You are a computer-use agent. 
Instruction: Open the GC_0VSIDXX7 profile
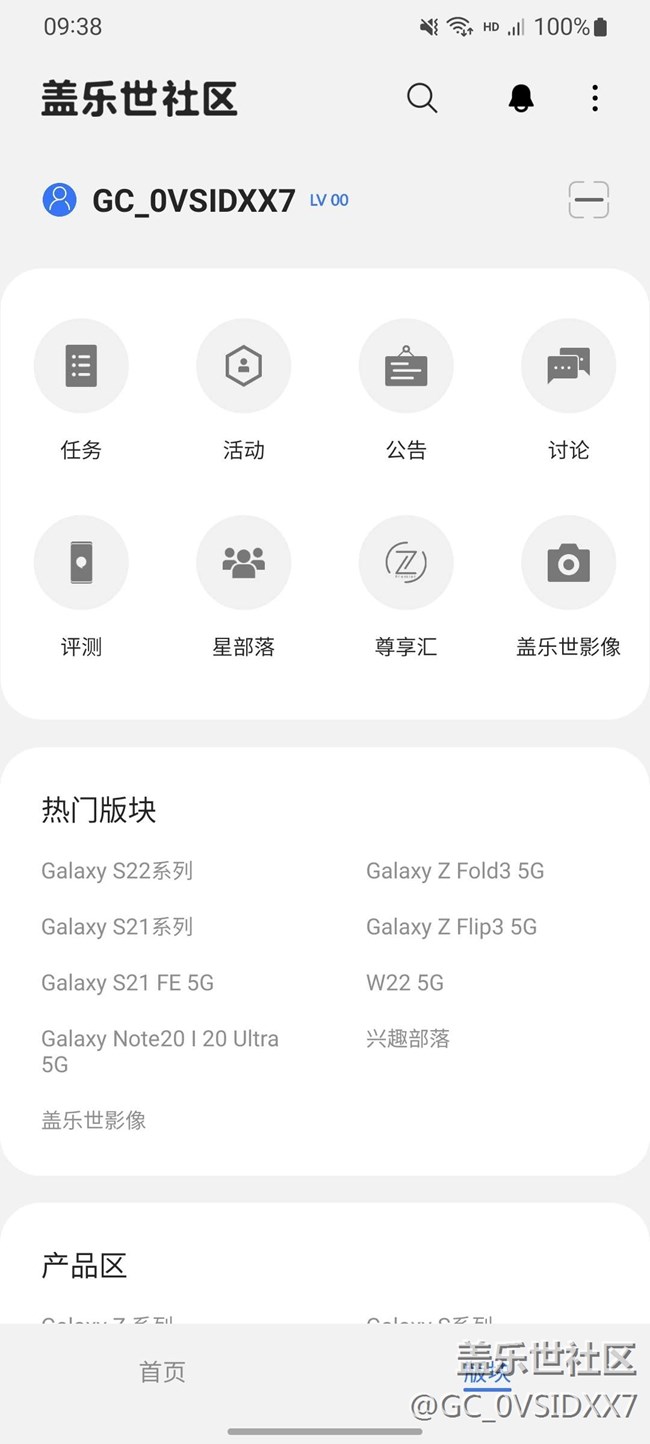[193, 201]
